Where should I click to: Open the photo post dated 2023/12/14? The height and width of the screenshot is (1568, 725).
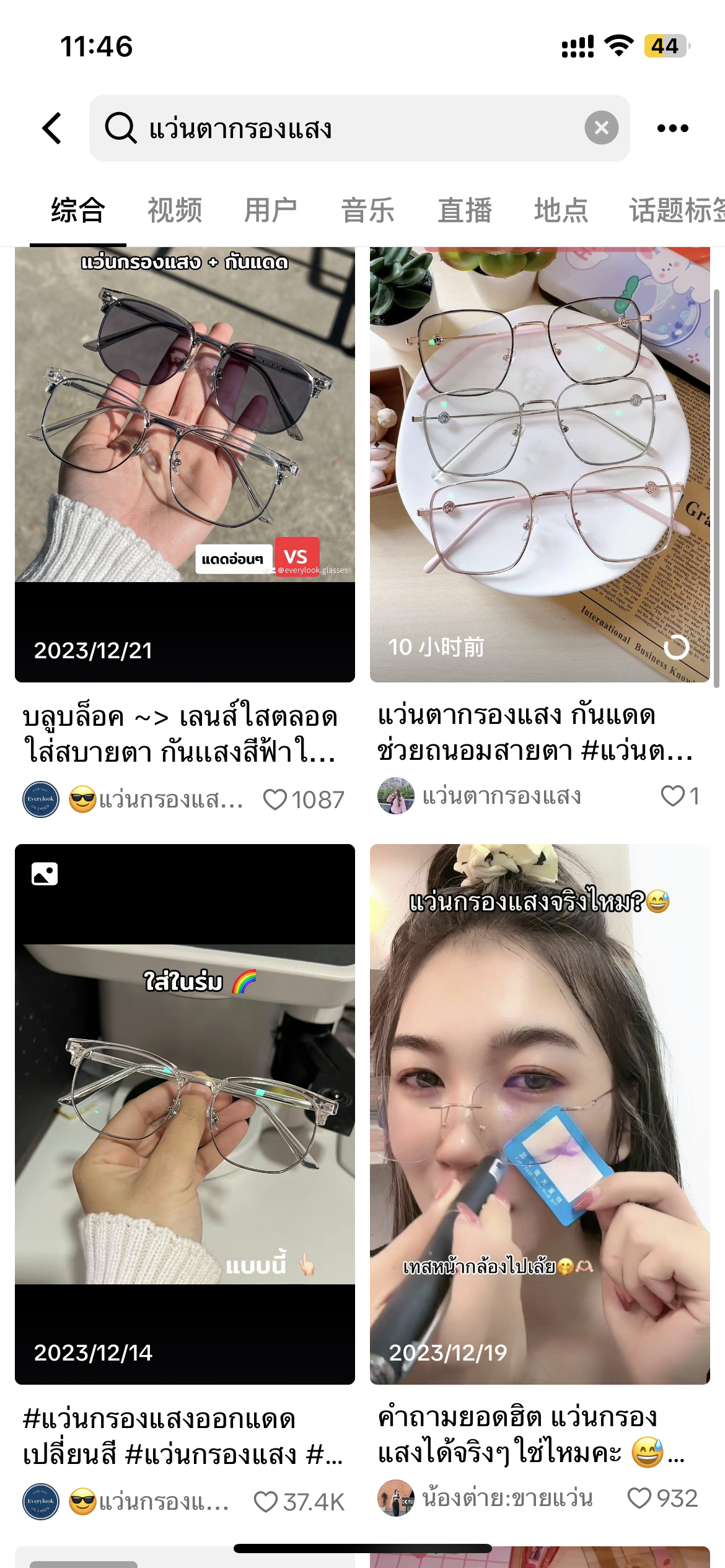coord(185,1113)
